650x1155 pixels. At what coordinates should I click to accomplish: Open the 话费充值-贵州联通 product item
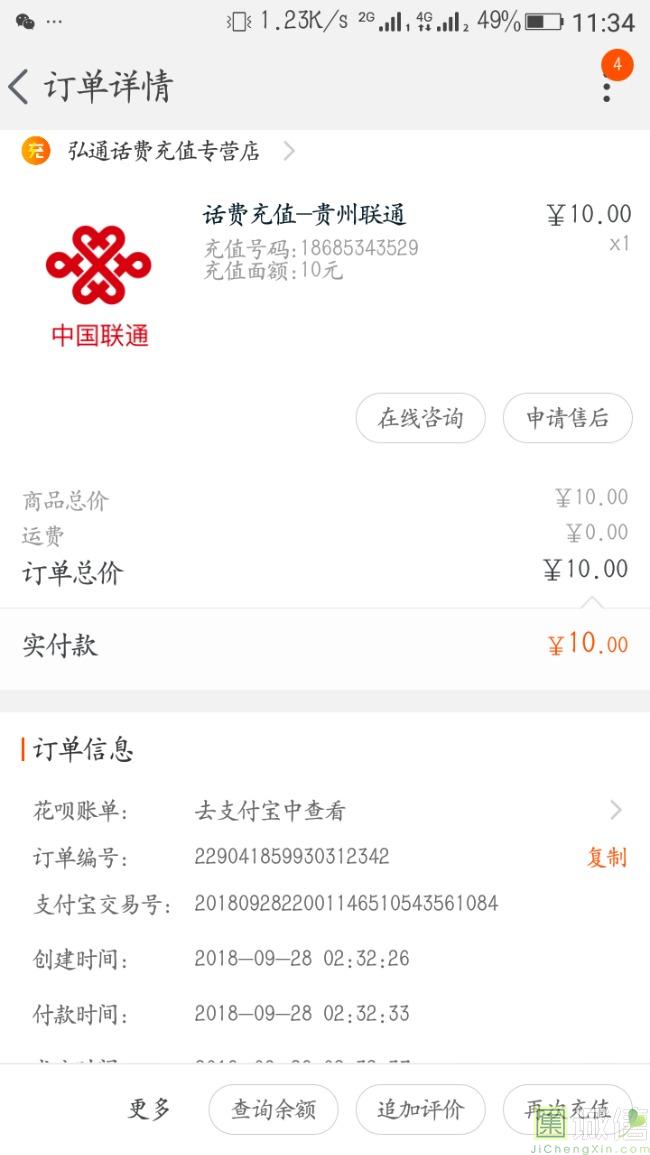tap(304, 215)
